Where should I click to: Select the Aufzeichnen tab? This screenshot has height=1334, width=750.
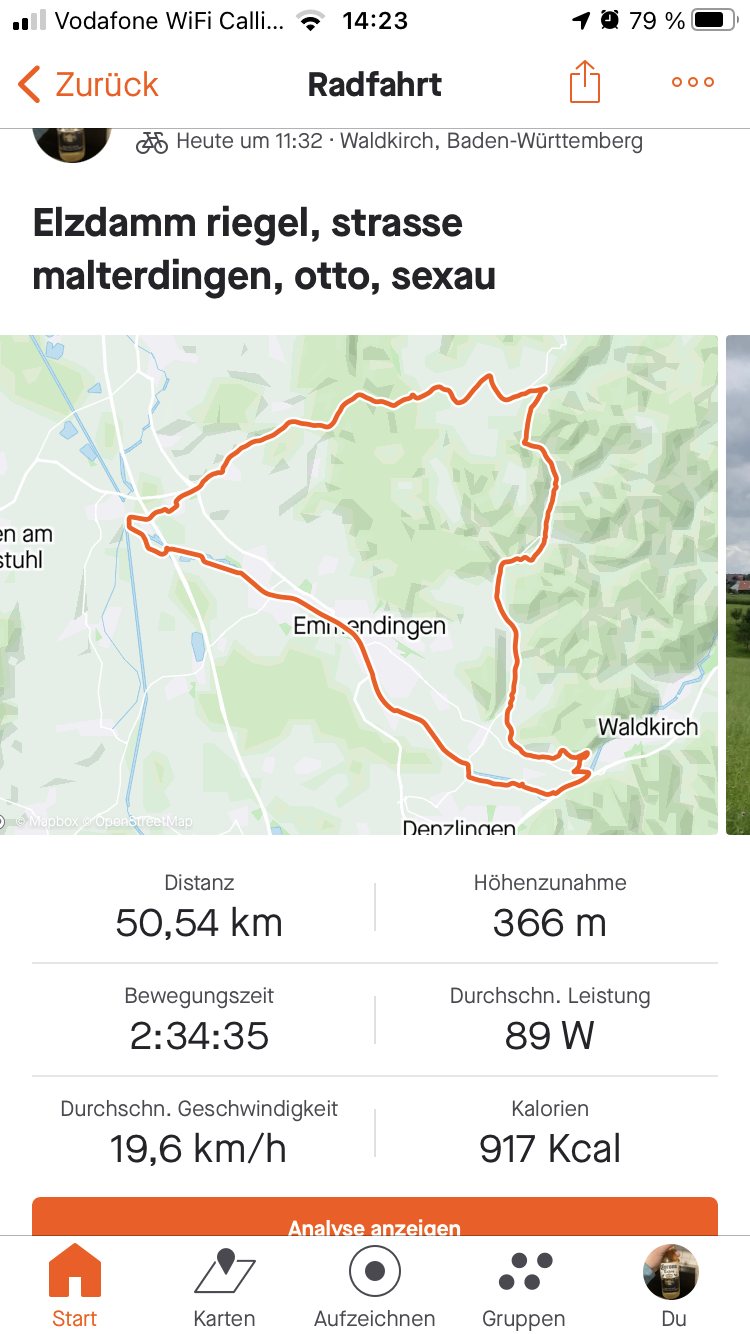[x=374, y=1285]
